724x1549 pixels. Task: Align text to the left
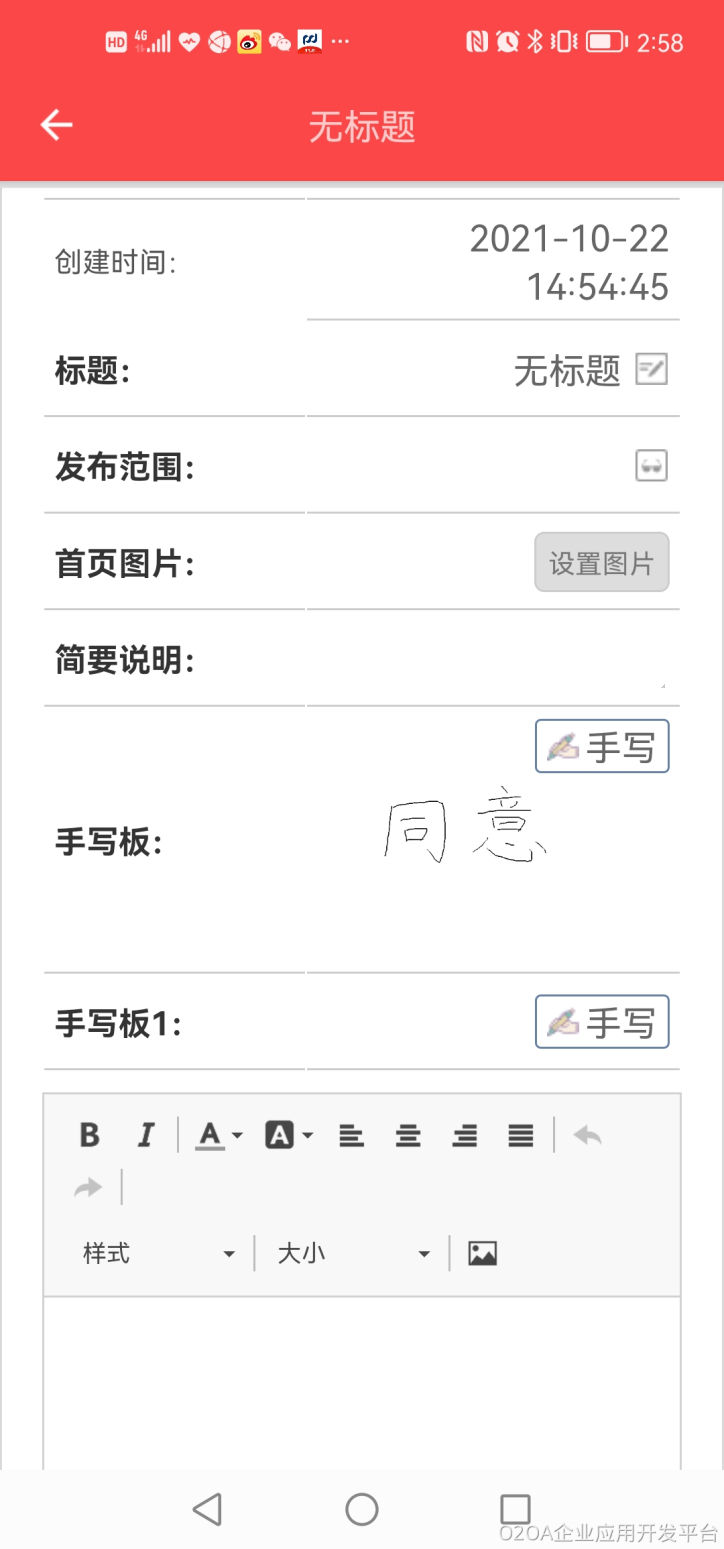351,1135
